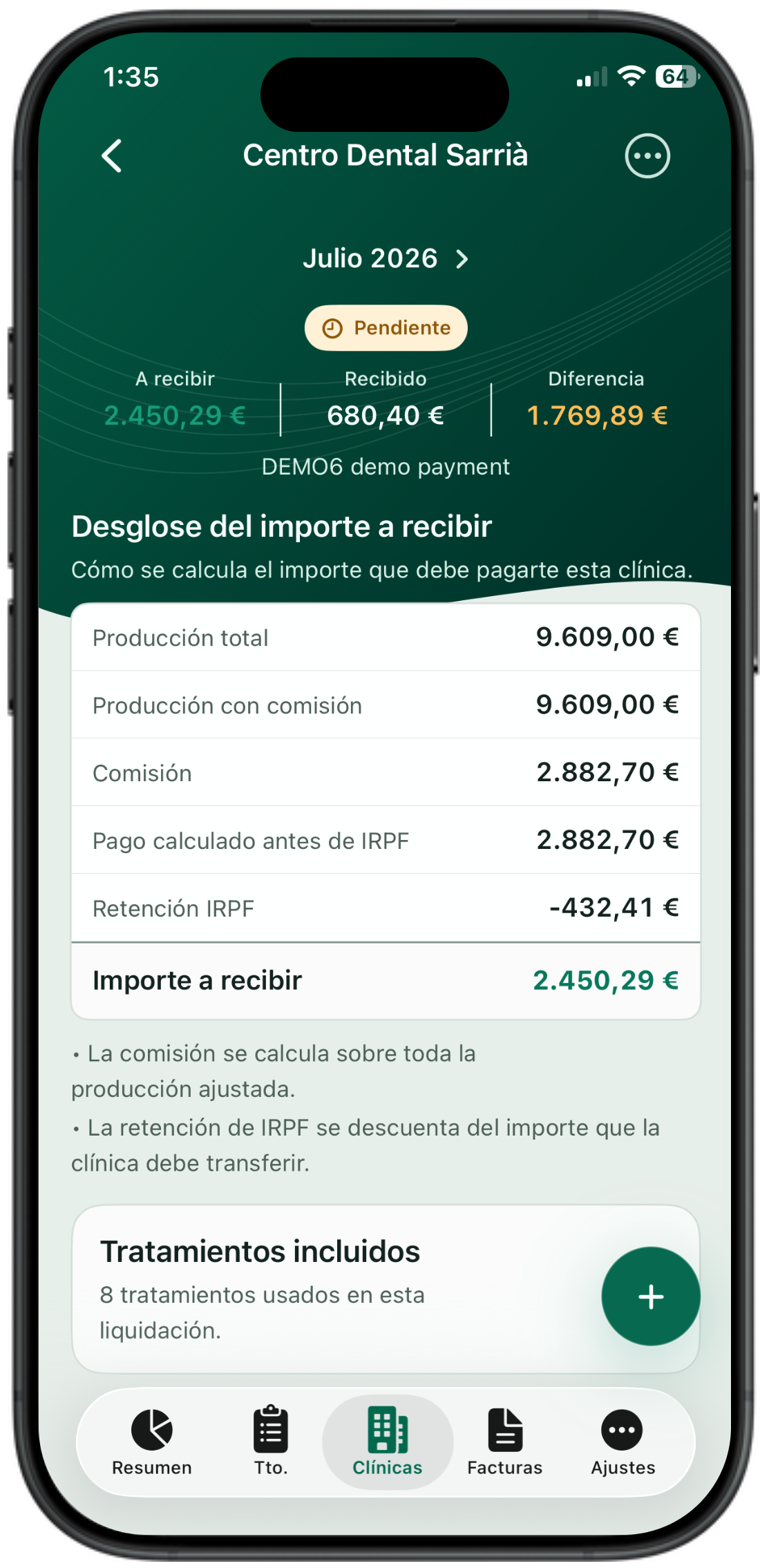Select the Clínicas tab
Viewport: 760px width, 1568px height.
coord(388,1442)
